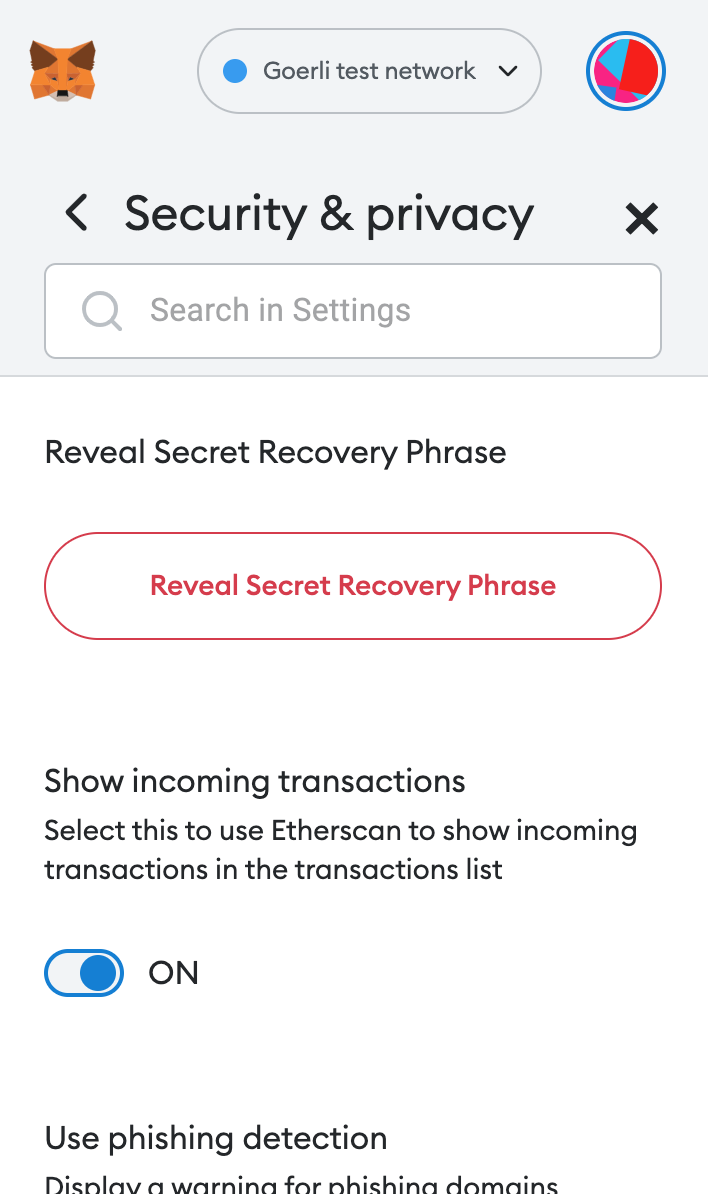Tap the Search in Settings field
The height and width of the screenshot is (1194, 708).
coord(353,311)
